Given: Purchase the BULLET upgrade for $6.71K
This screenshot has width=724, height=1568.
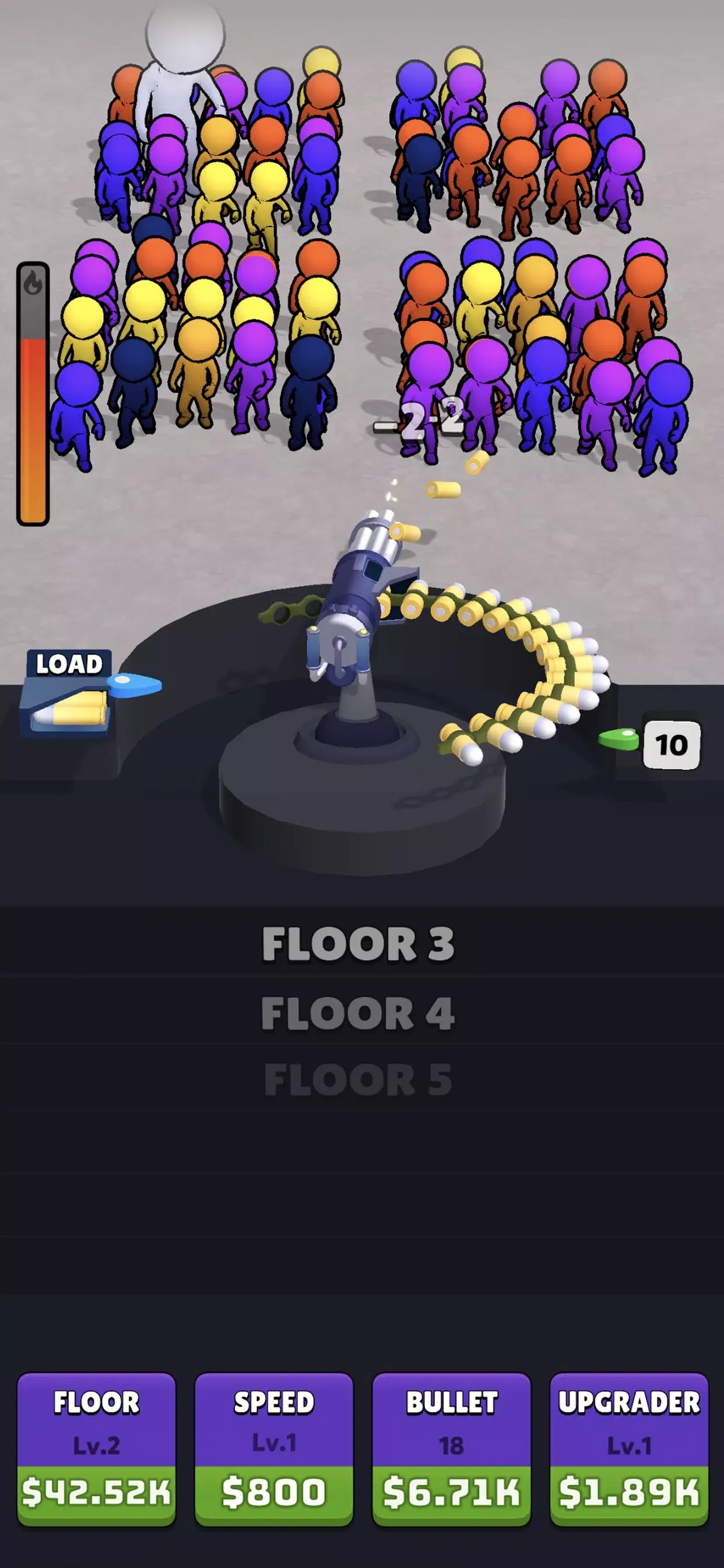Looking at the screenshot, I should 451,1448.
